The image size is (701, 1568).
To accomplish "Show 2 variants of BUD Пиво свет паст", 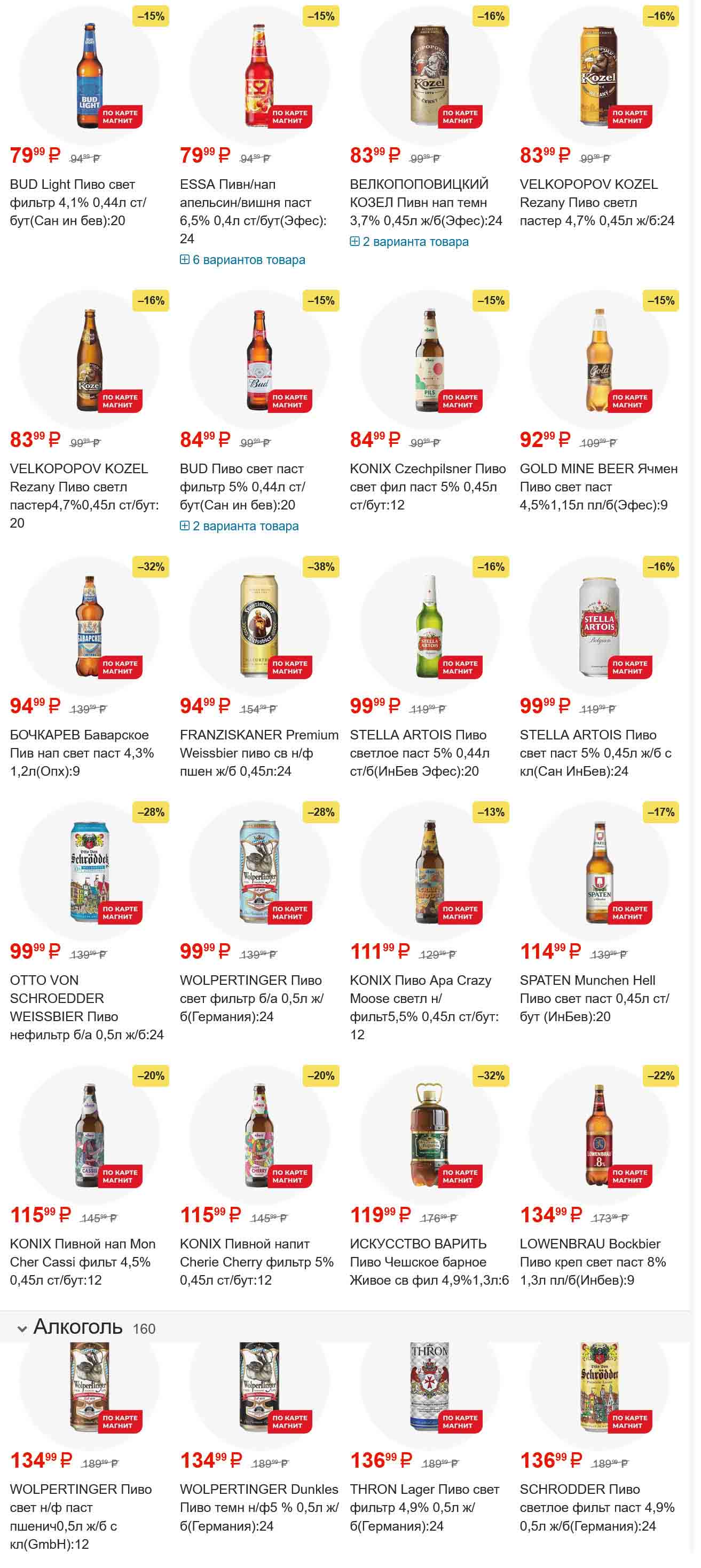I will (x=239, y=526).
